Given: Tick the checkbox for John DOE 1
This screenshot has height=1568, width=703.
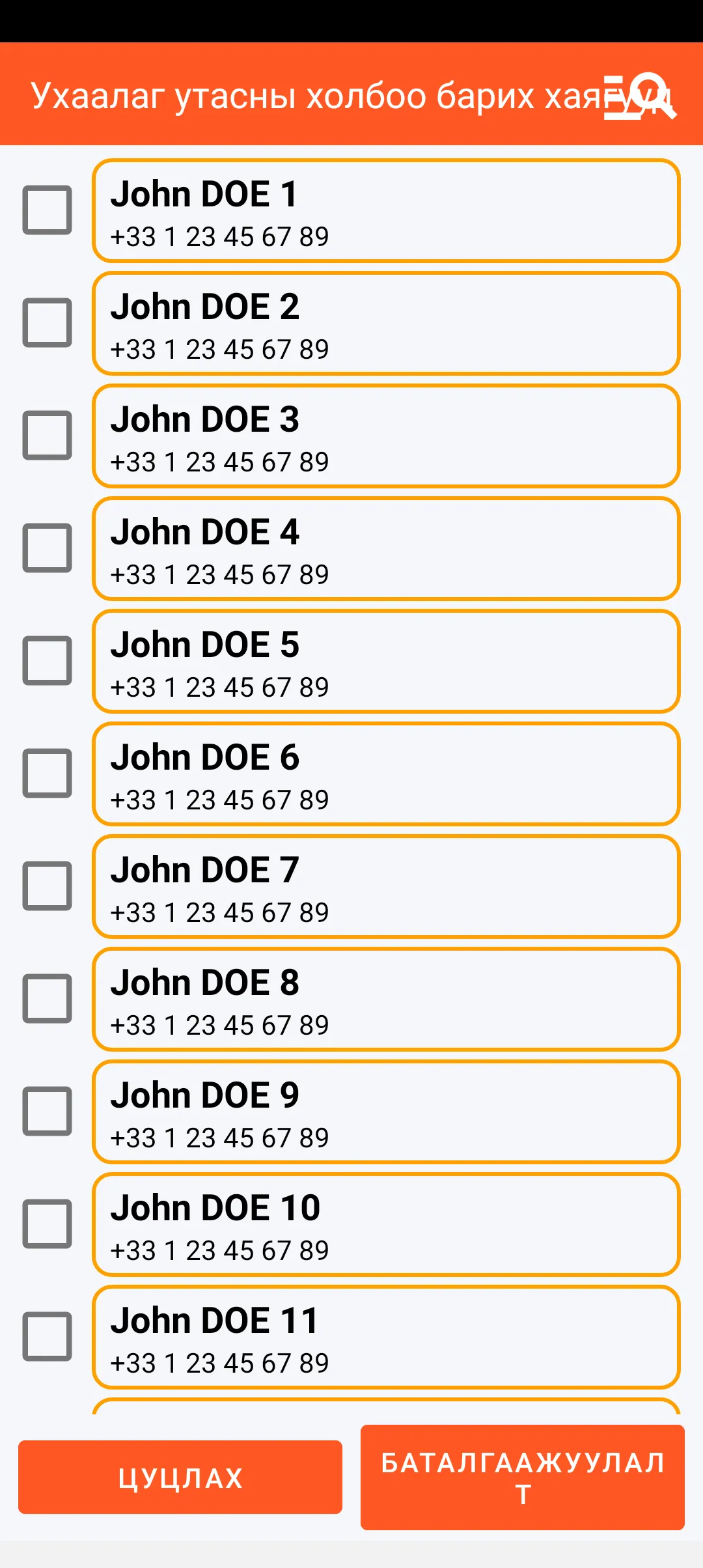Looking at the screenshot, I should (x=47, y=210).
